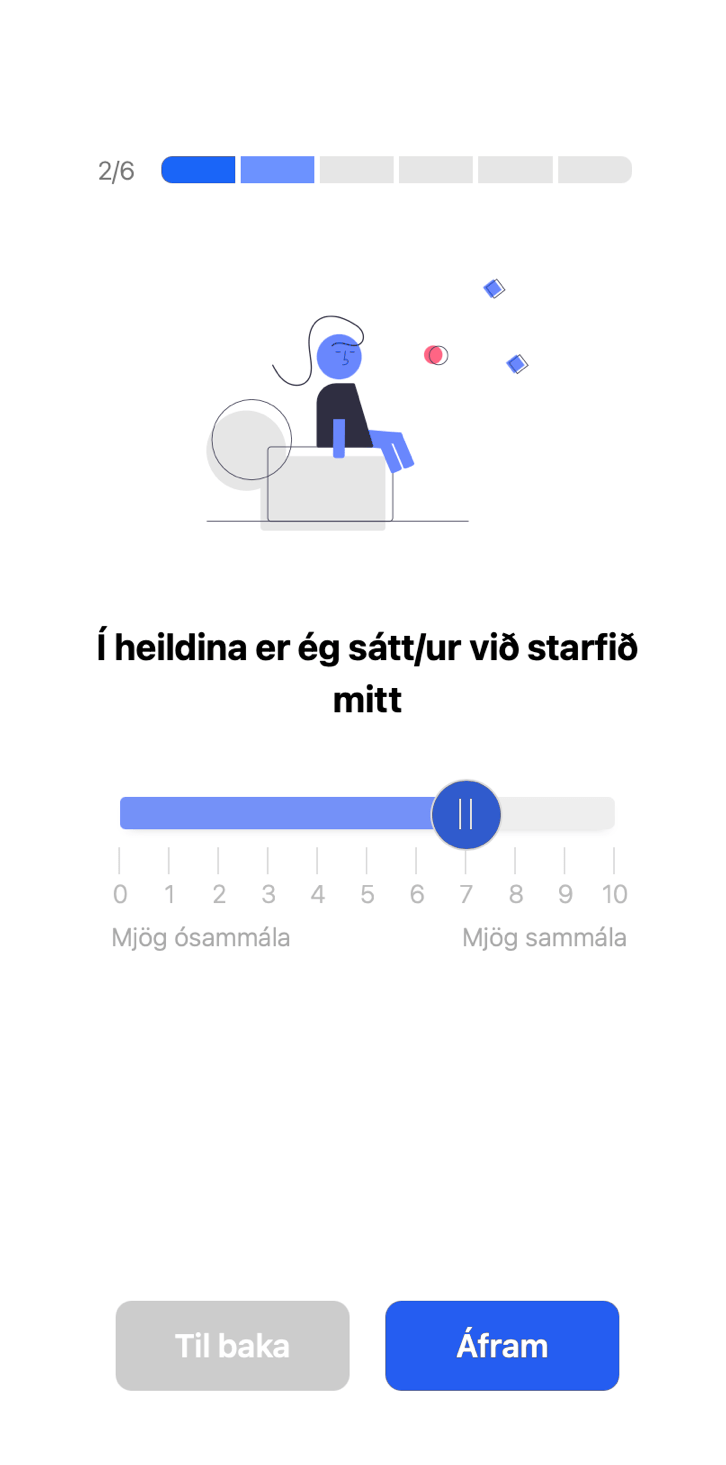This screenshot has width=726, height=1465.
Task: Tap the Áfram button to continue
Action: (502, 1345)
